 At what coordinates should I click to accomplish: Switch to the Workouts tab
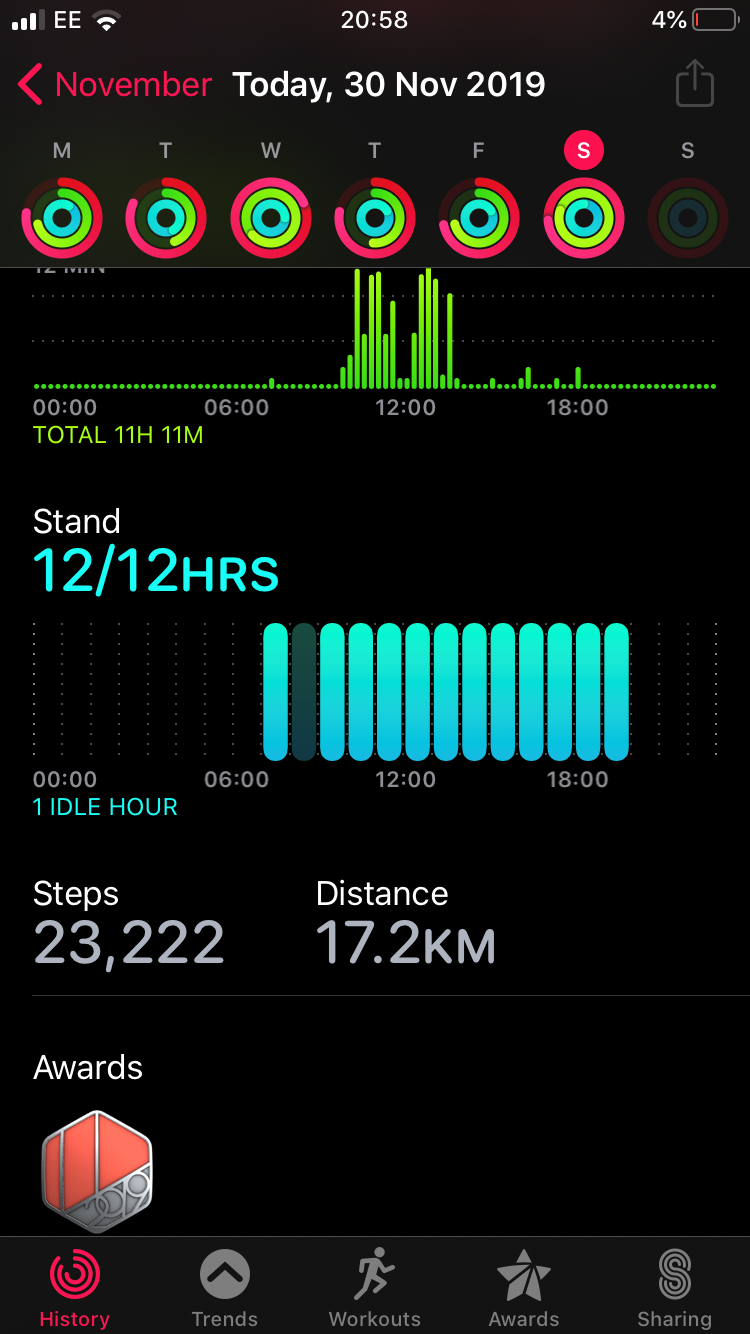click(x=375, y=1288)
